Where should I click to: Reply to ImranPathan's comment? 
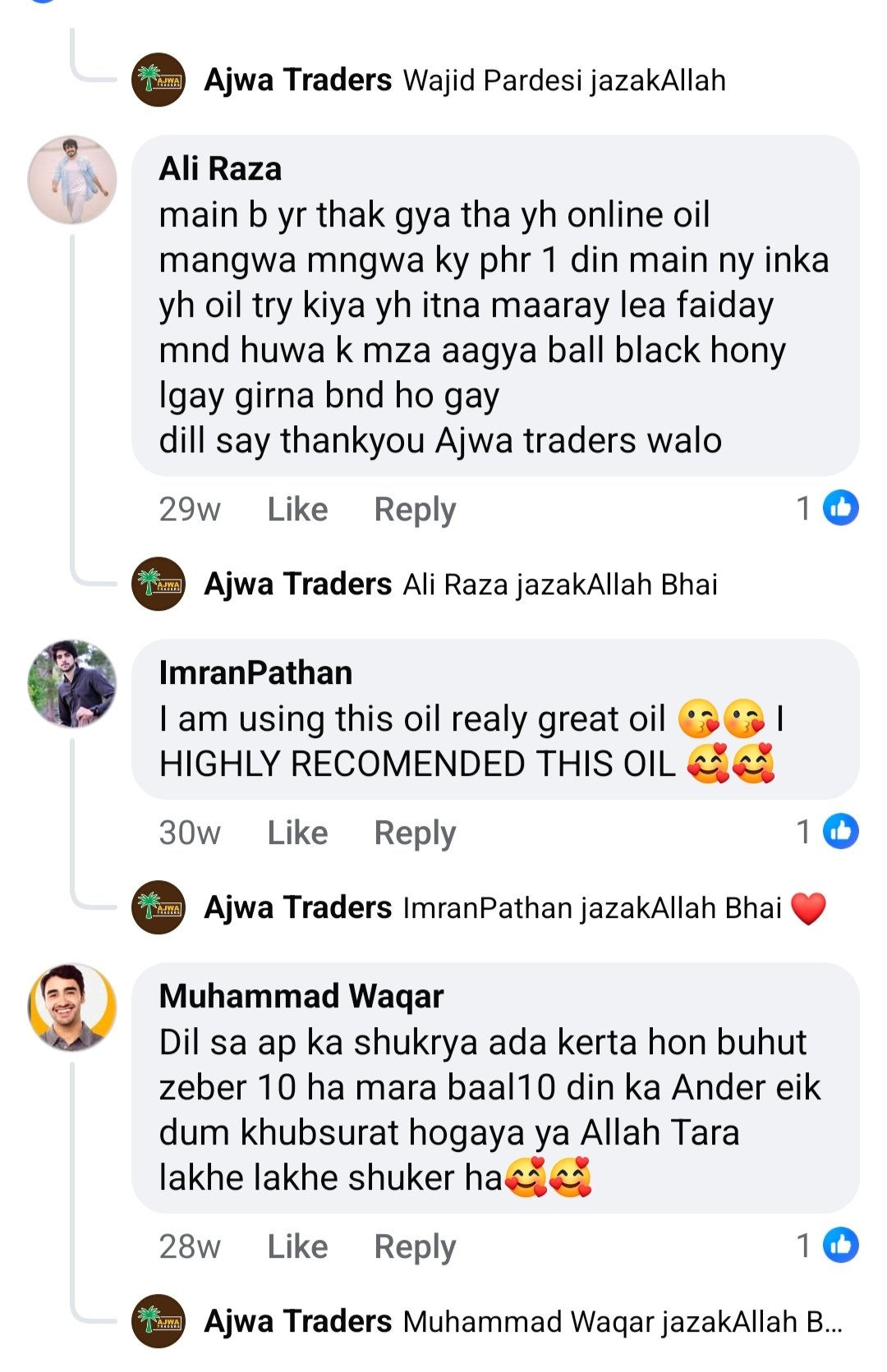pos(415,833)
